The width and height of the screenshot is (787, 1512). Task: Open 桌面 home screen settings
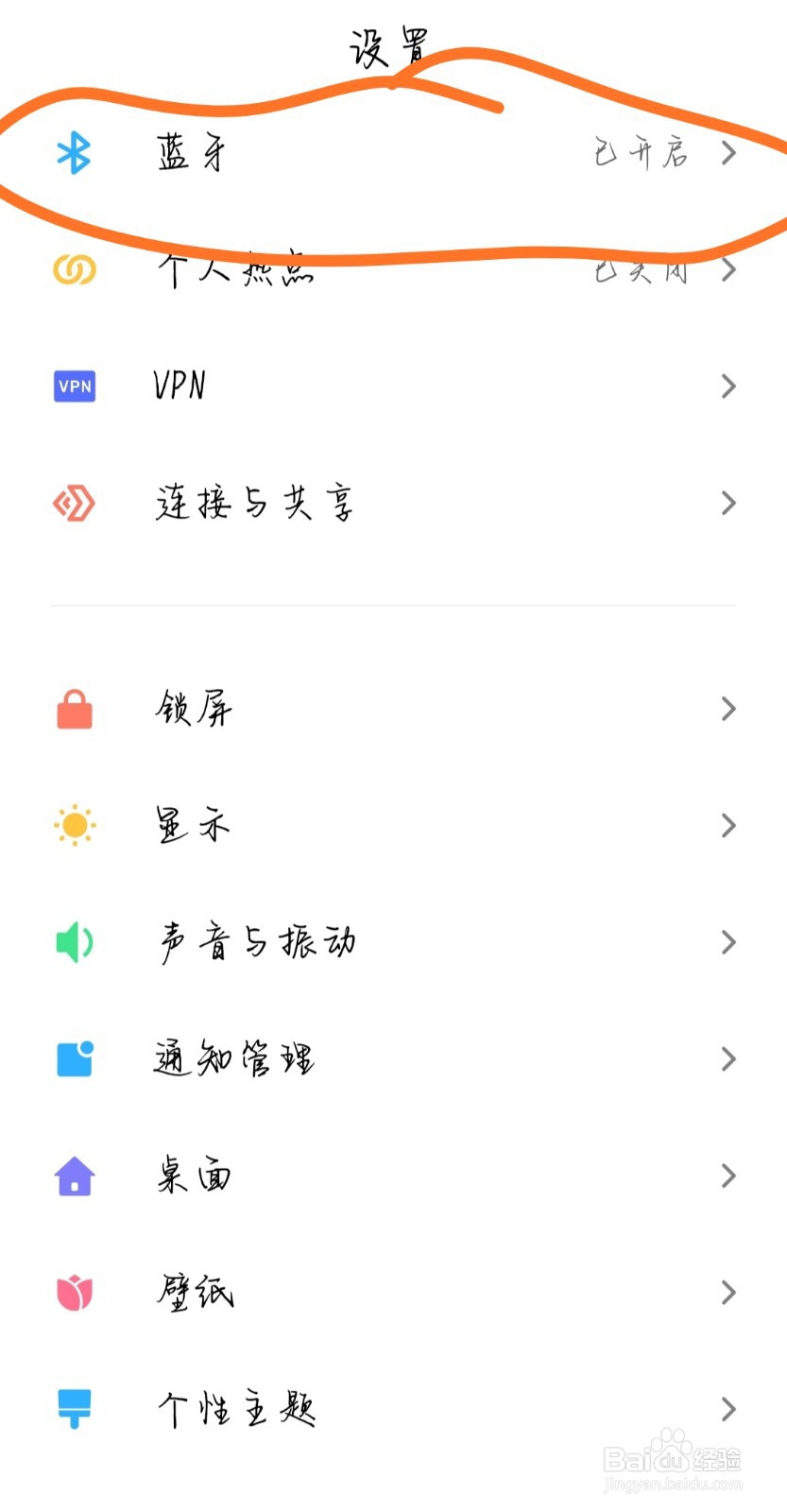(393, 1176)
